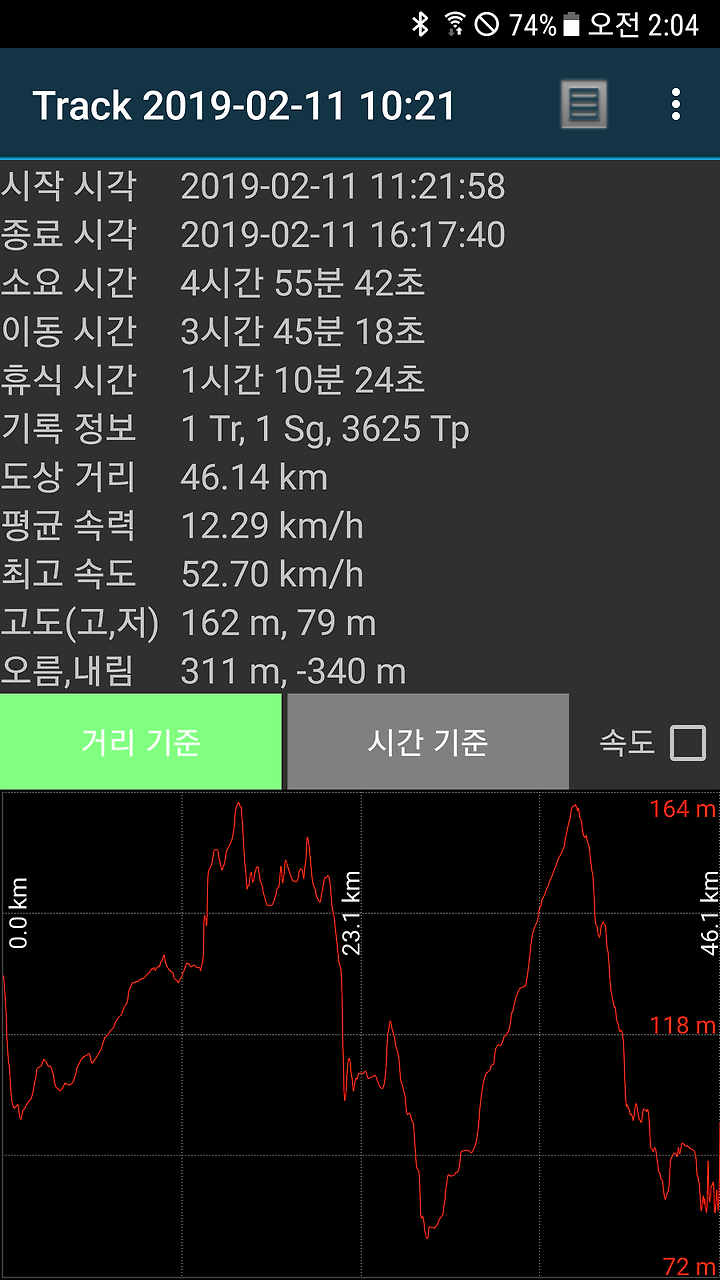
Task: Enable the 속도 checkbox
Action: tap(688, 743)
